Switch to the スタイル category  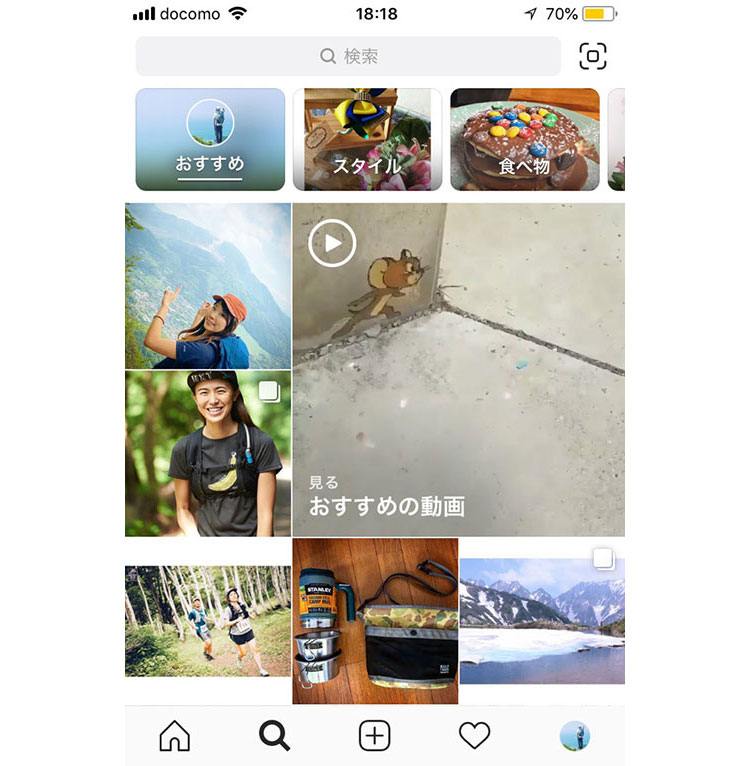tap(367, 139)
